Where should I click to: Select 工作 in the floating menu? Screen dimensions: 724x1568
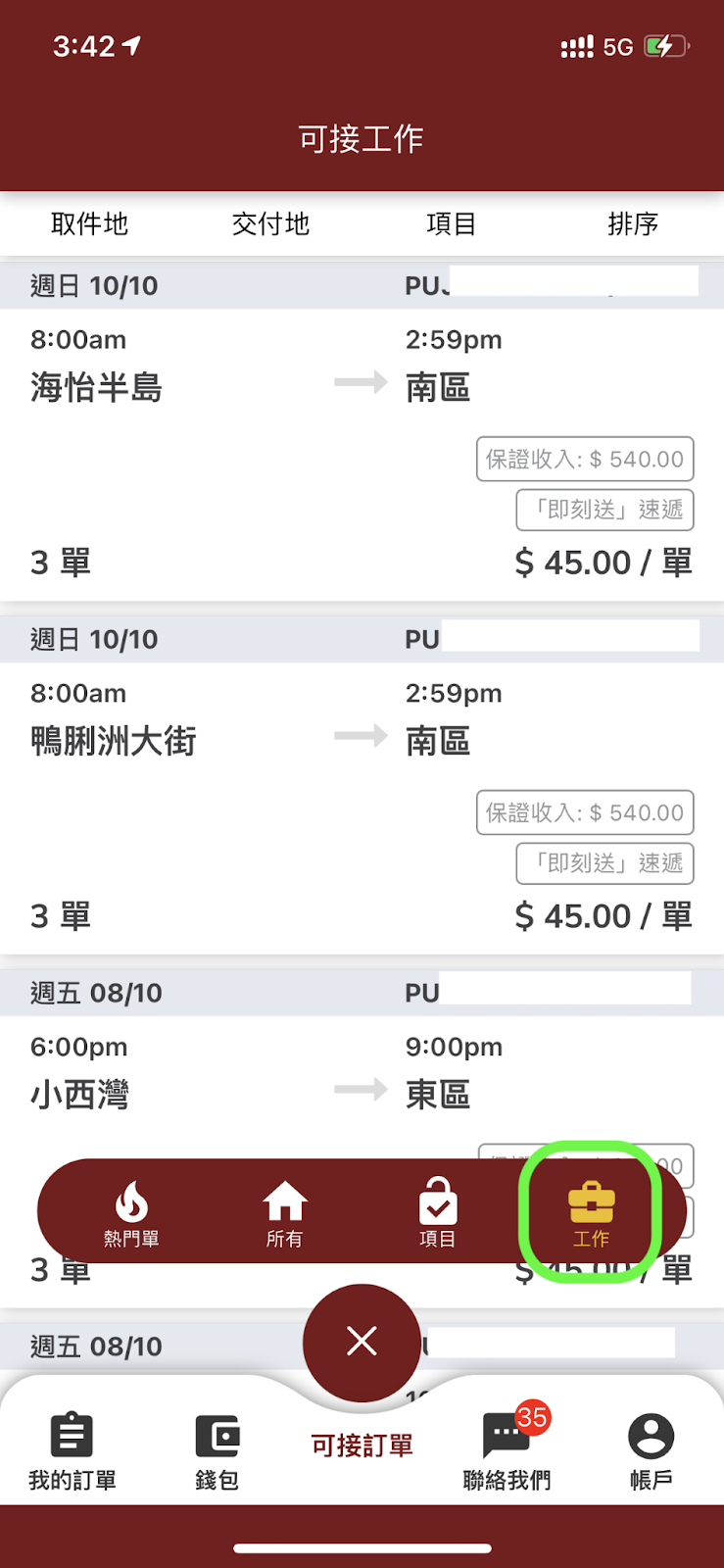tap(591, 1213)
